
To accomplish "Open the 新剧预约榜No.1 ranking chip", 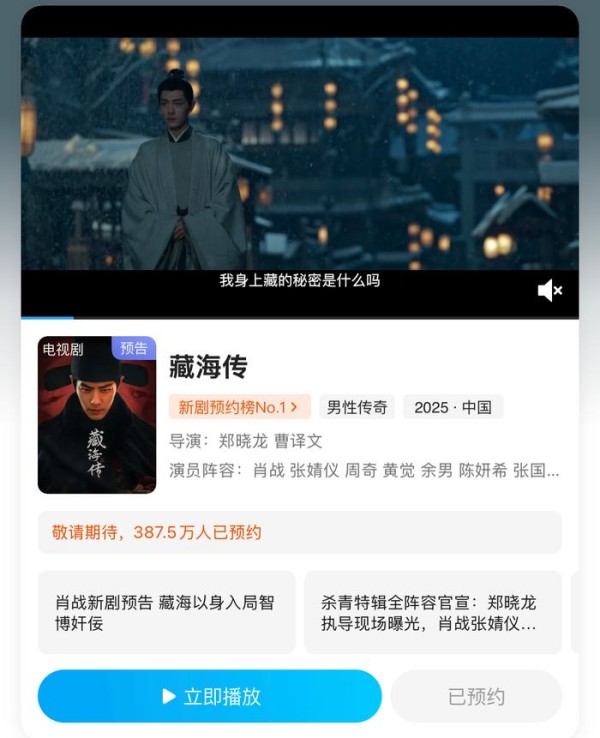I will click(239, 407).
